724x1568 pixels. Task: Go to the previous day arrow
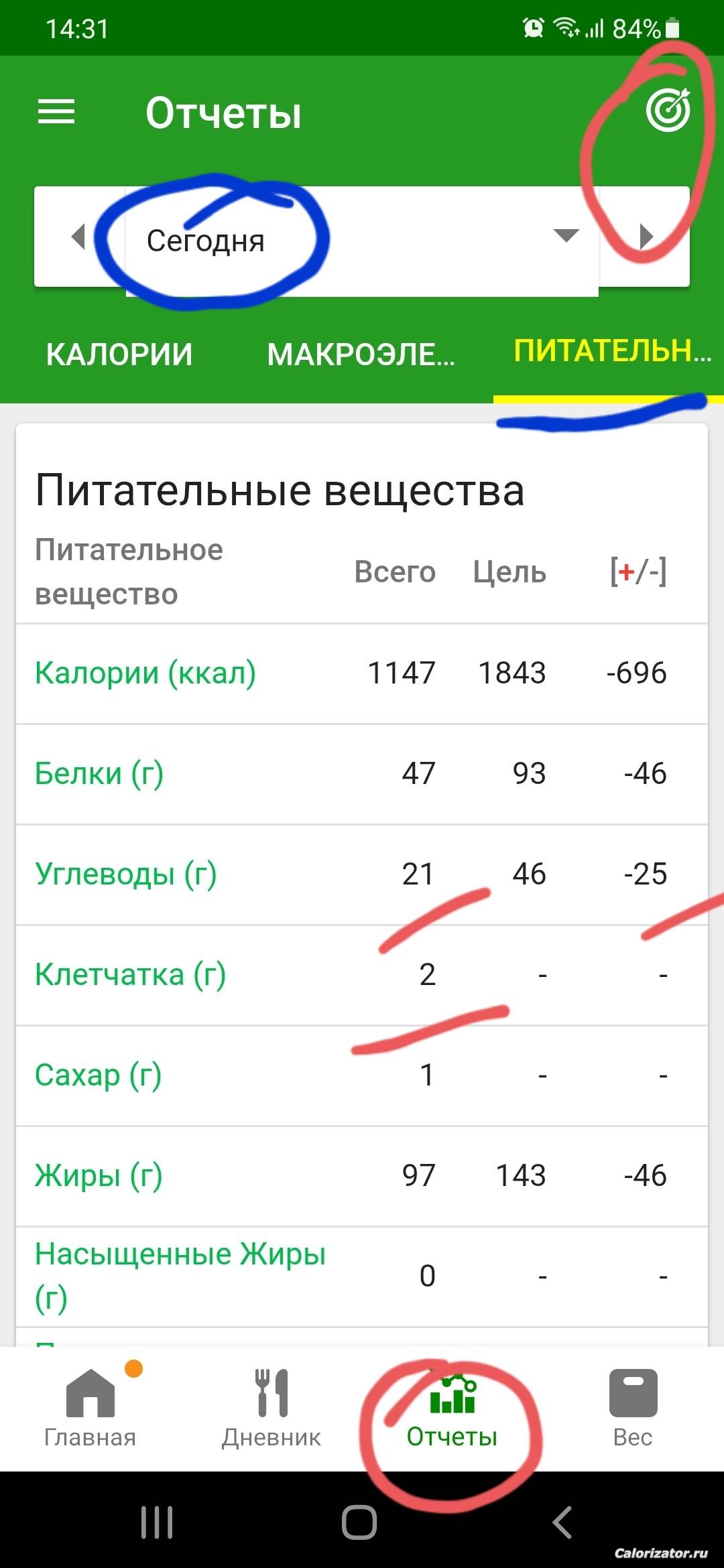click(x=79, y=237)
